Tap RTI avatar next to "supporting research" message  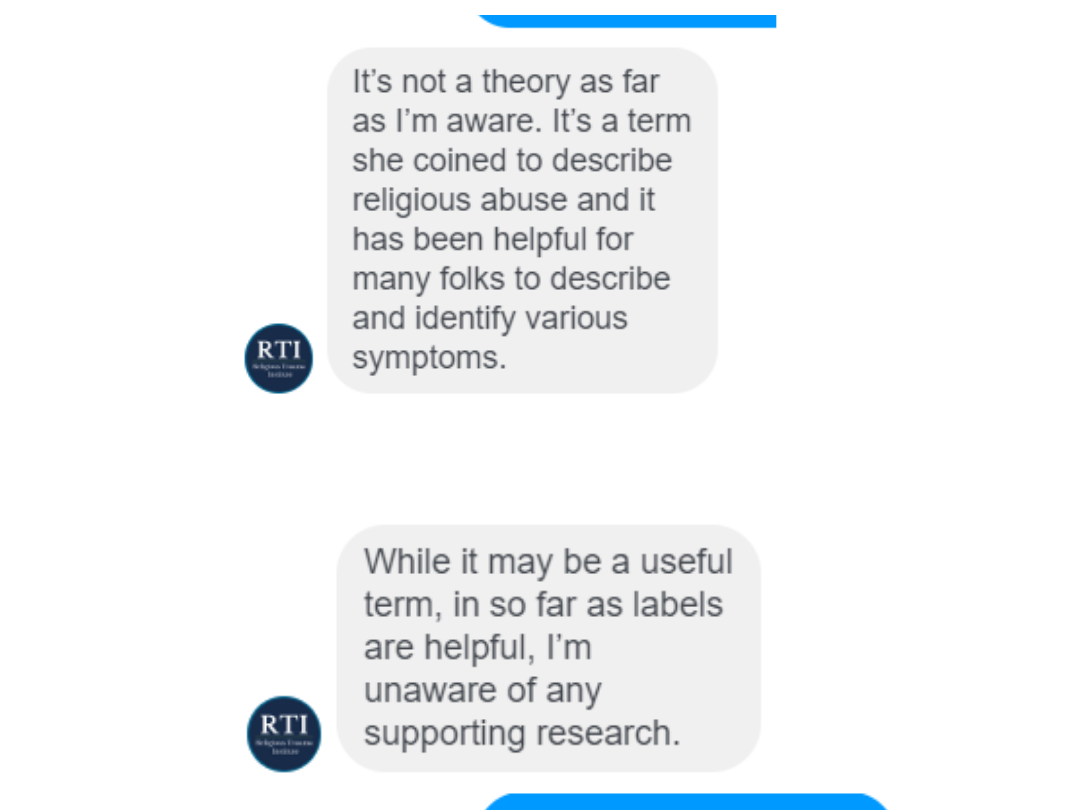point(284,733)
